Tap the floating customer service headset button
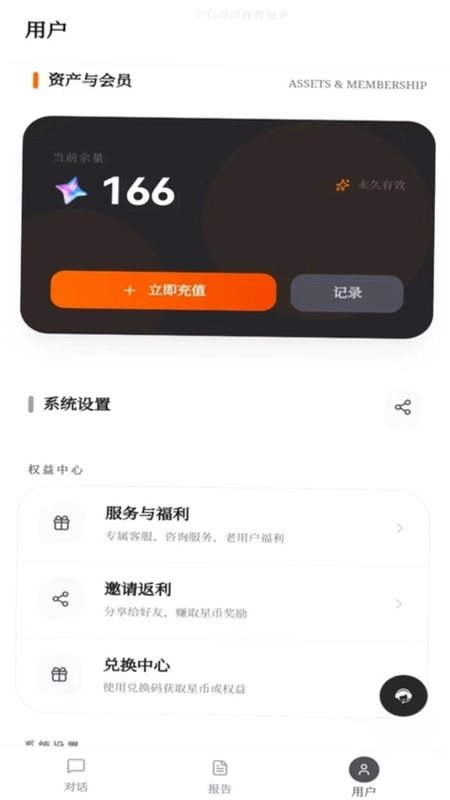This screenshot has width=450, height=800. point(404,695)
